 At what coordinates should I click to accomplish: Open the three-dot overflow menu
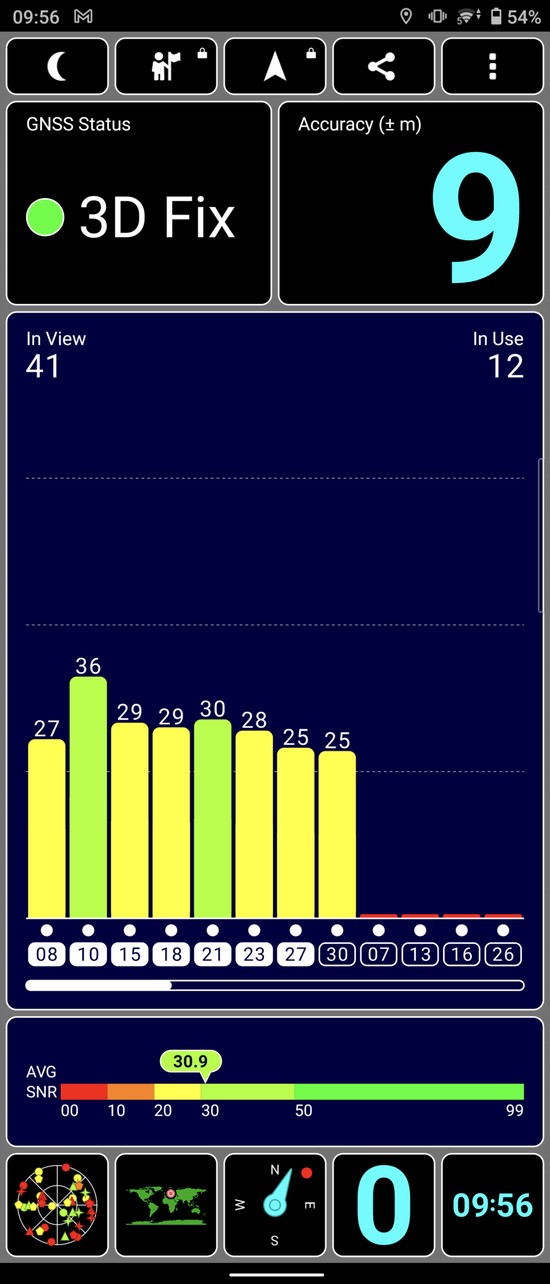(x=493, y=67)
